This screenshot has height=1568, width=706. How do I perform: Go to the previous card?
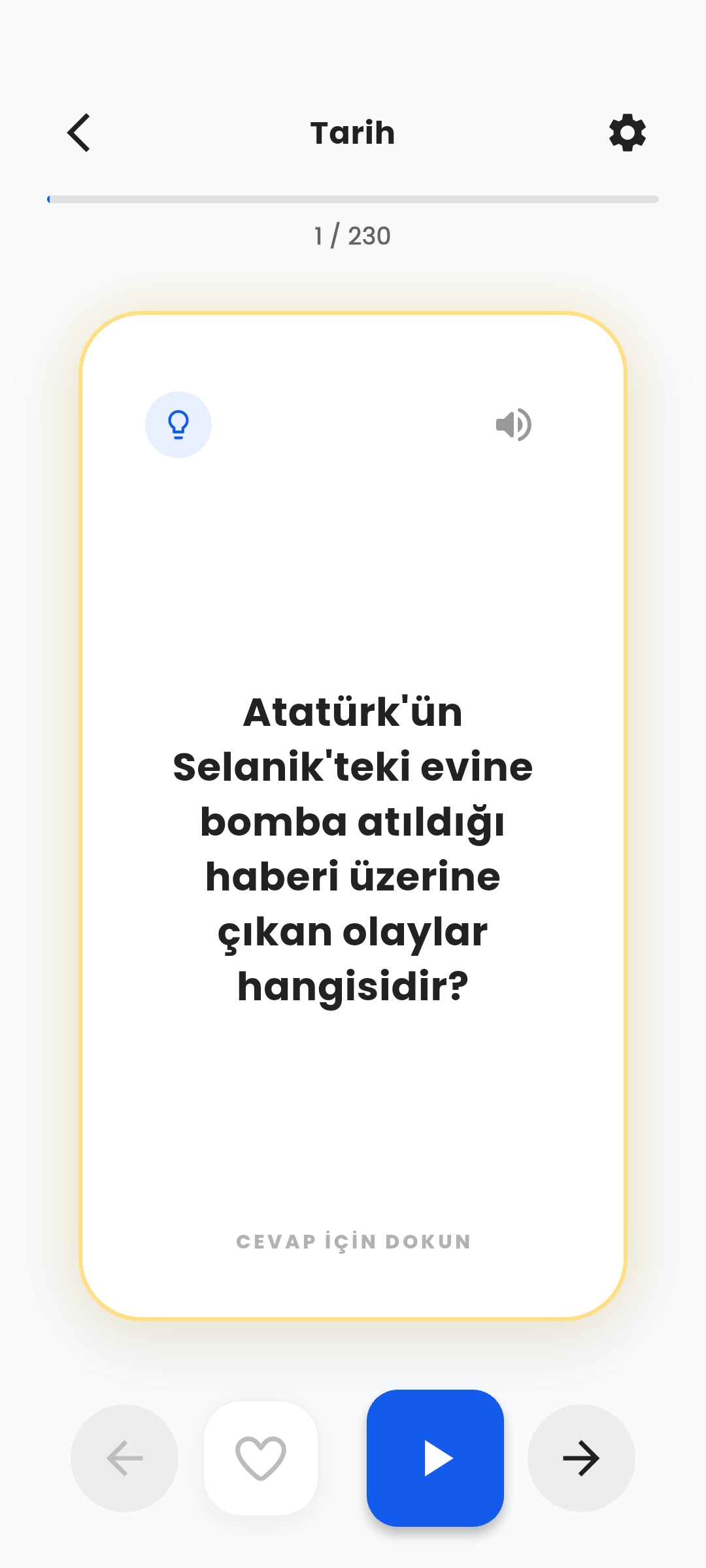124,1458
